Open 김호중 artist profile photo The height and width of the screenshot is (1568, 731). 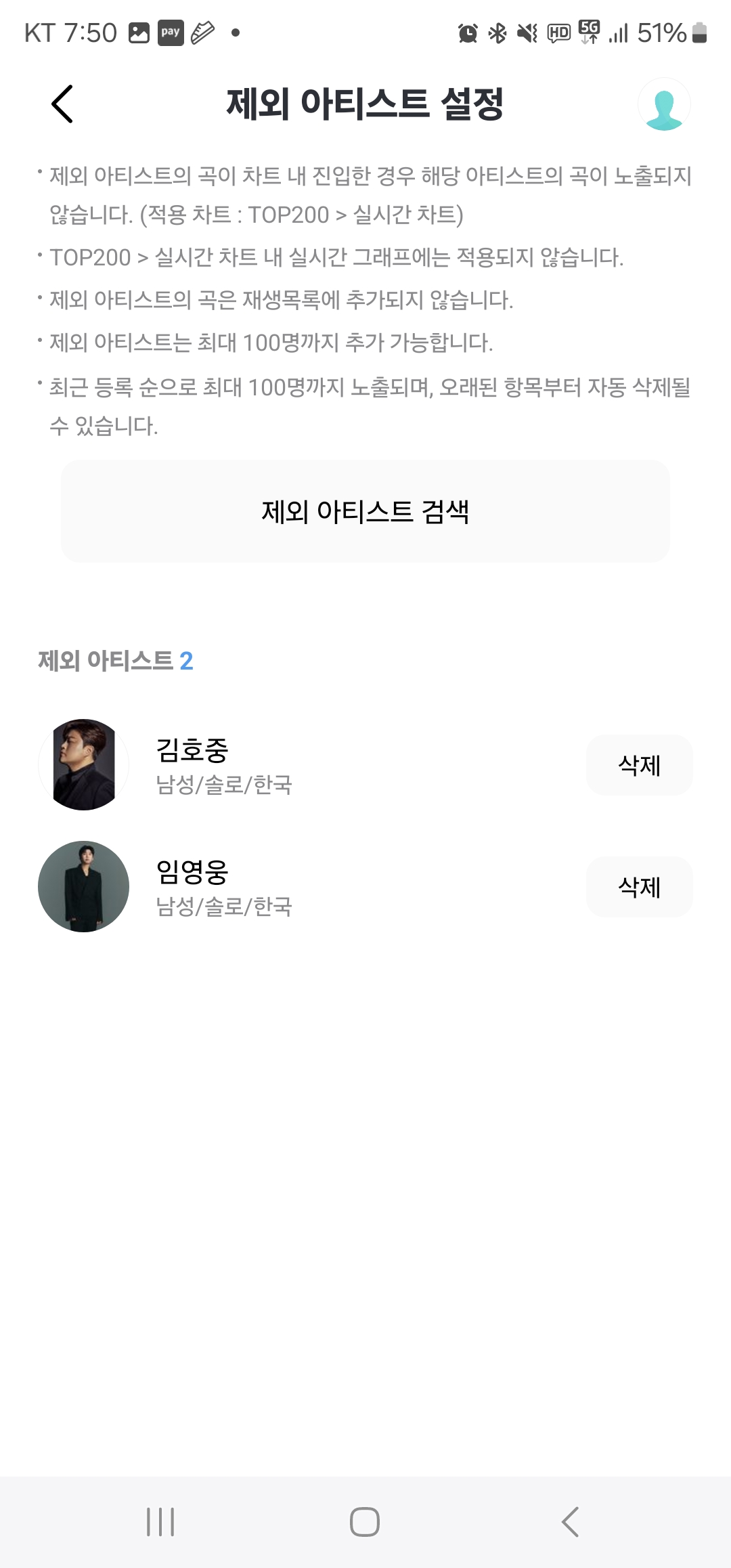(x=83, y=765)
